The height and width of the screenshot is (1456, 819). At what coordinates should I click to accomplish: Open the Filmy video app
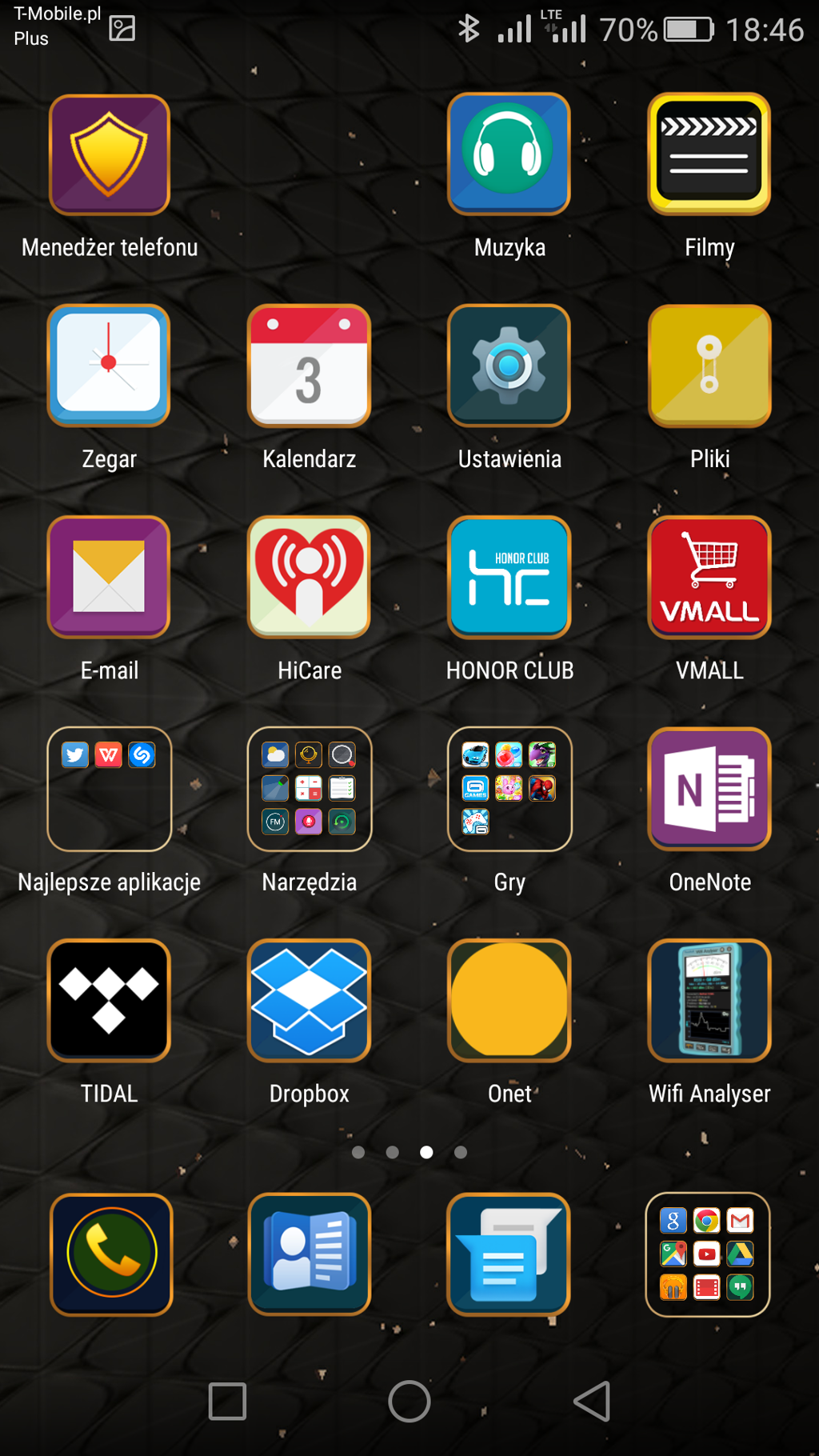click(709, 155)
